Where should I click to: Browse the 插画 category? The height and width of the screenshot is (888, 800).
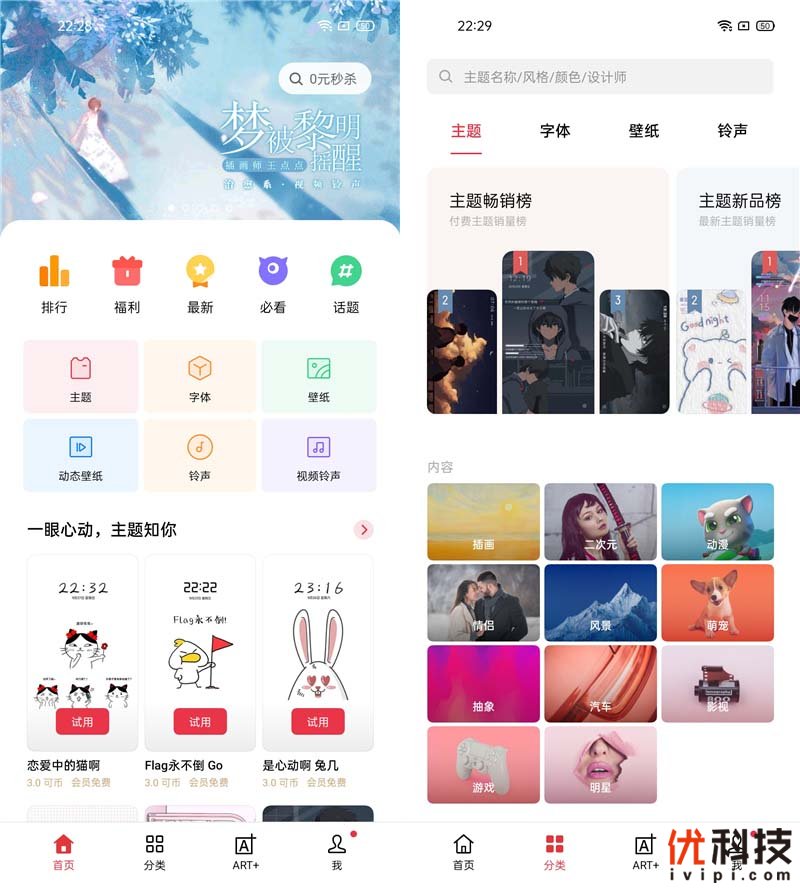(x=483, y=521)
